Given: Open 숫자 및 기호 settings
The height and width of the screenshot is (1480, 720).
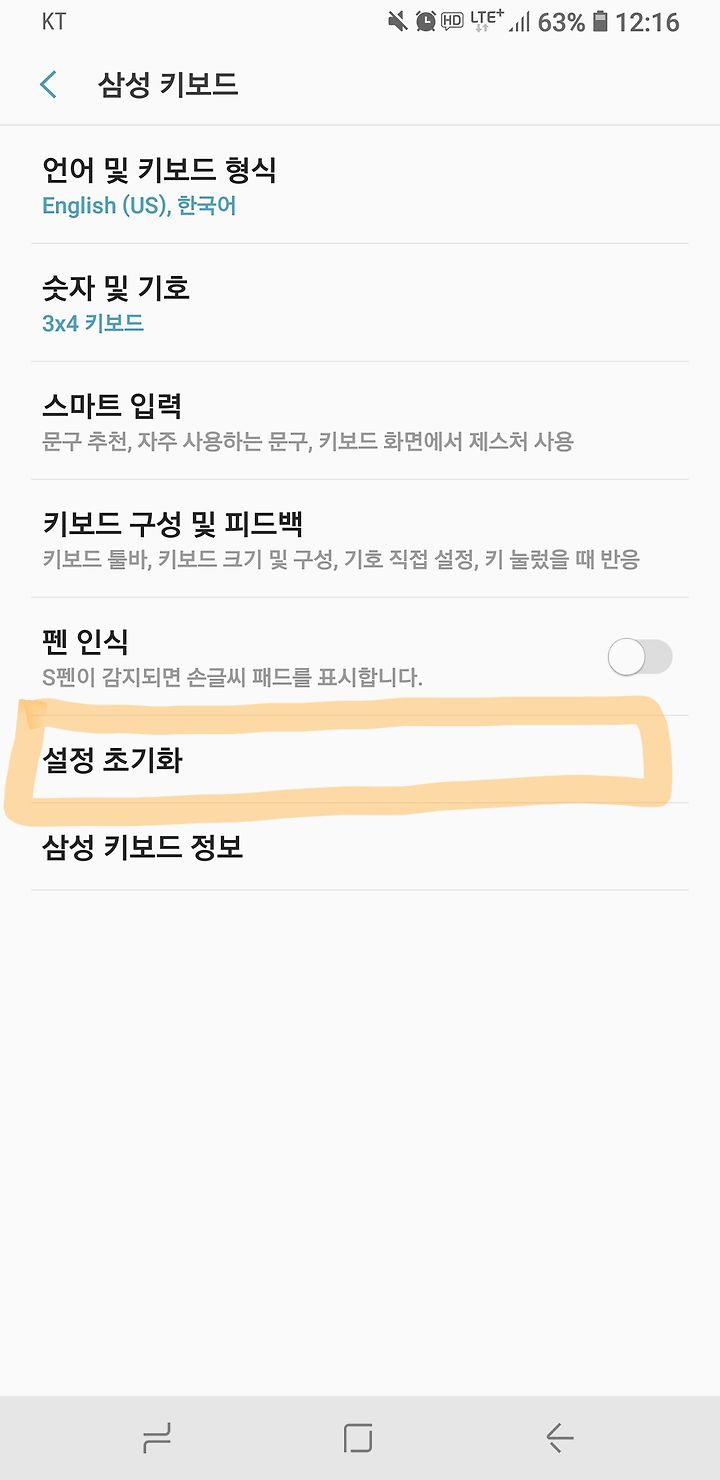Looking at the screenshot, I should tap(360, 303).
